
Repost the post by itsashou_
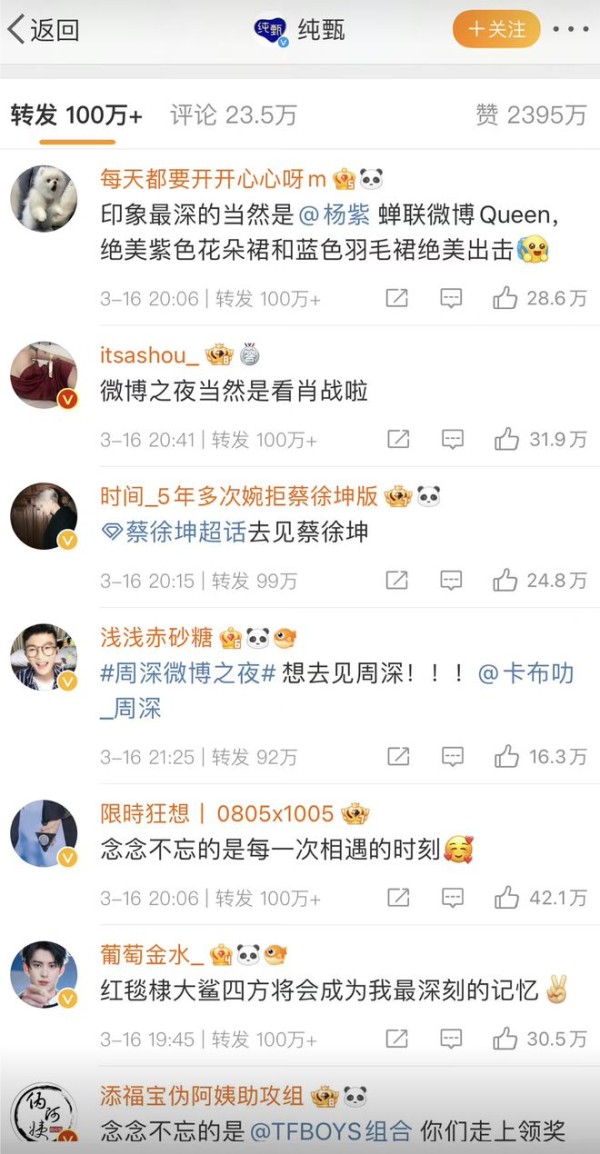tap(398, 439)
